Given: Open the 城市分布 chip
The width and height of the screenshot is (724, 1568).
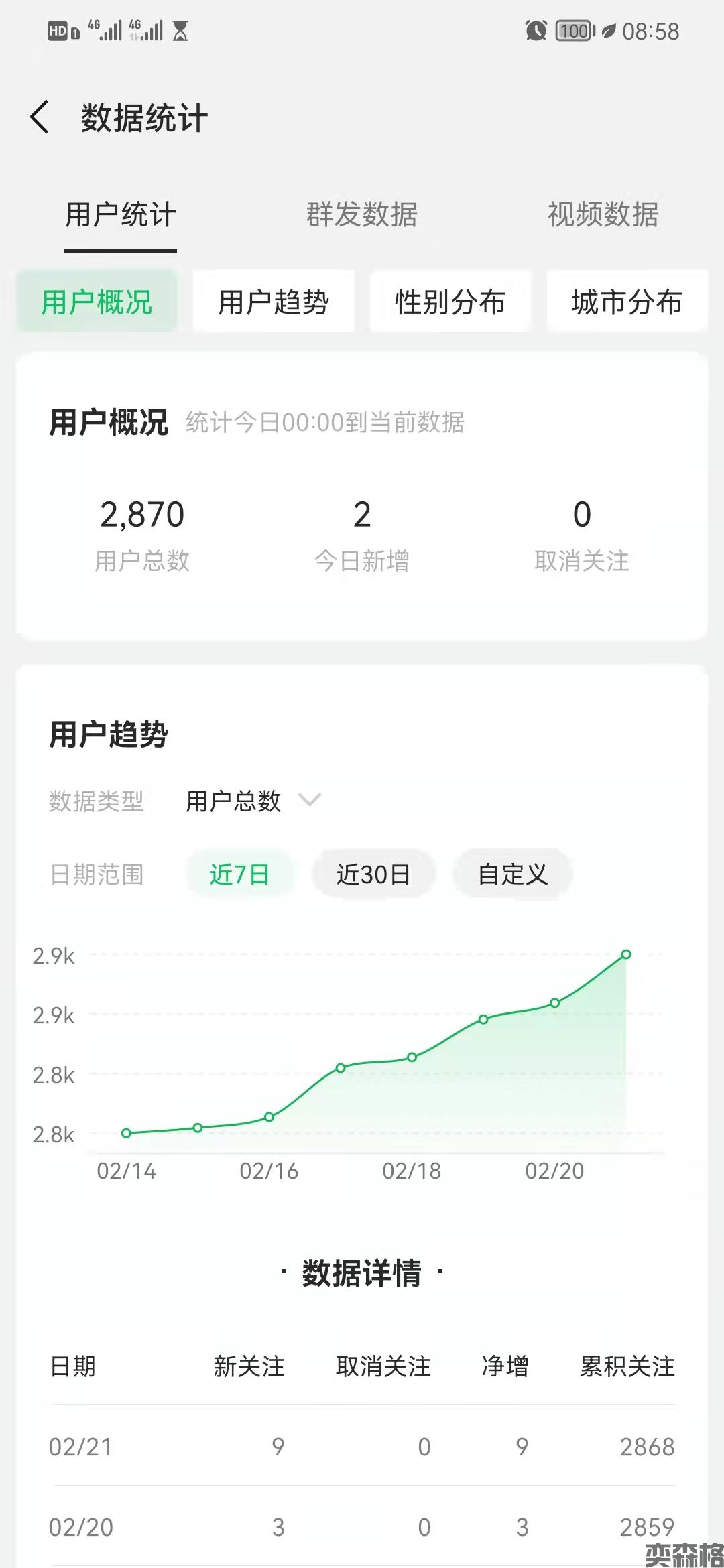Looking at the screenshot, I should coord(627,302).
